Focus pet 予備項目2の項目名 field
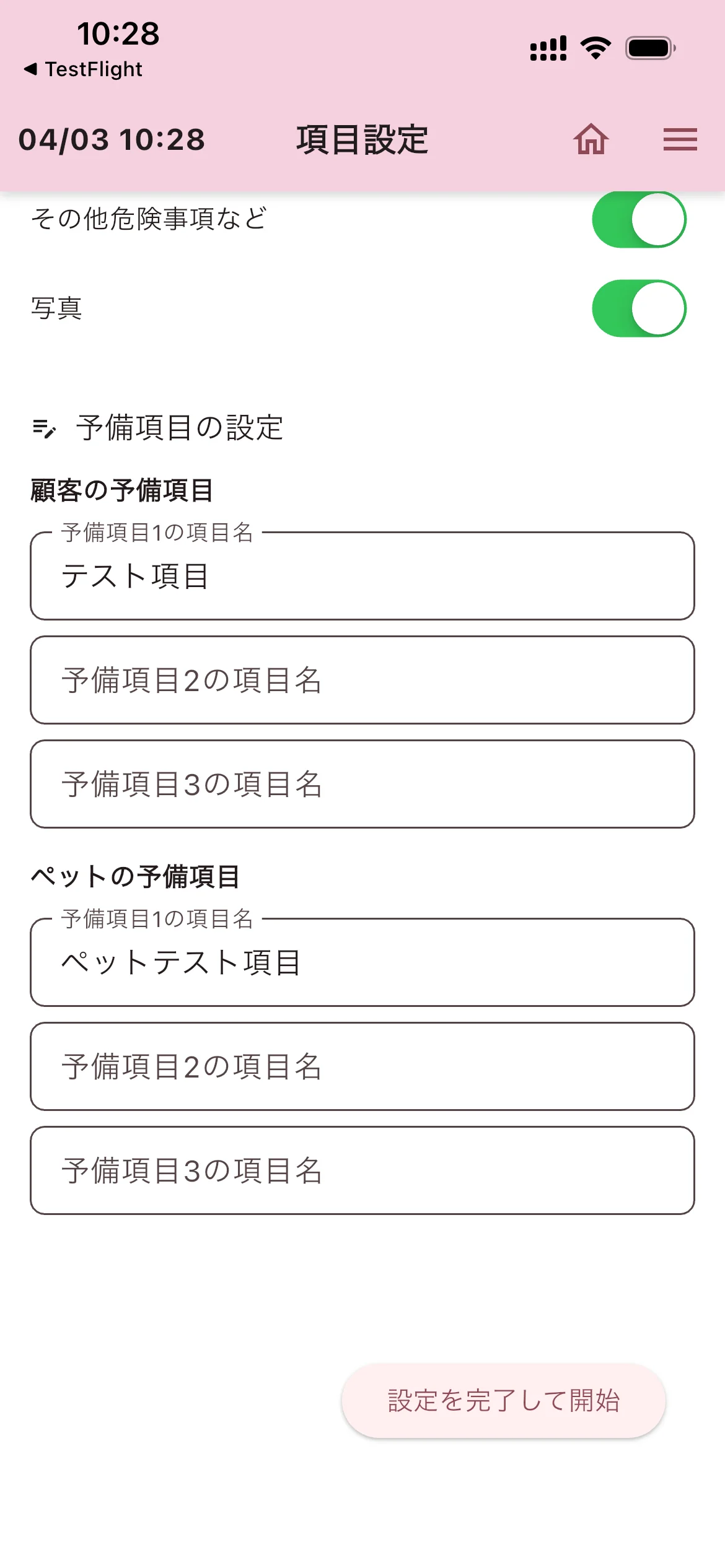 362,1066
